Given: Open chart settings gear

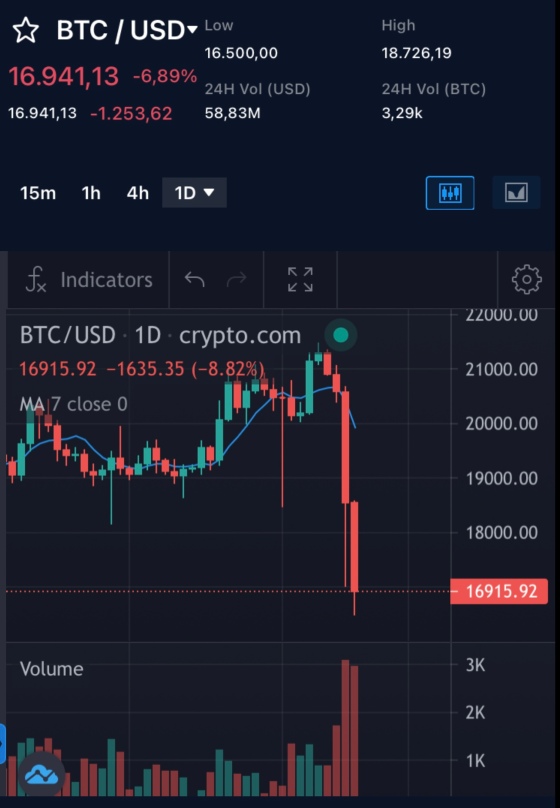Looking at the screenshot, I should (527, 280).
